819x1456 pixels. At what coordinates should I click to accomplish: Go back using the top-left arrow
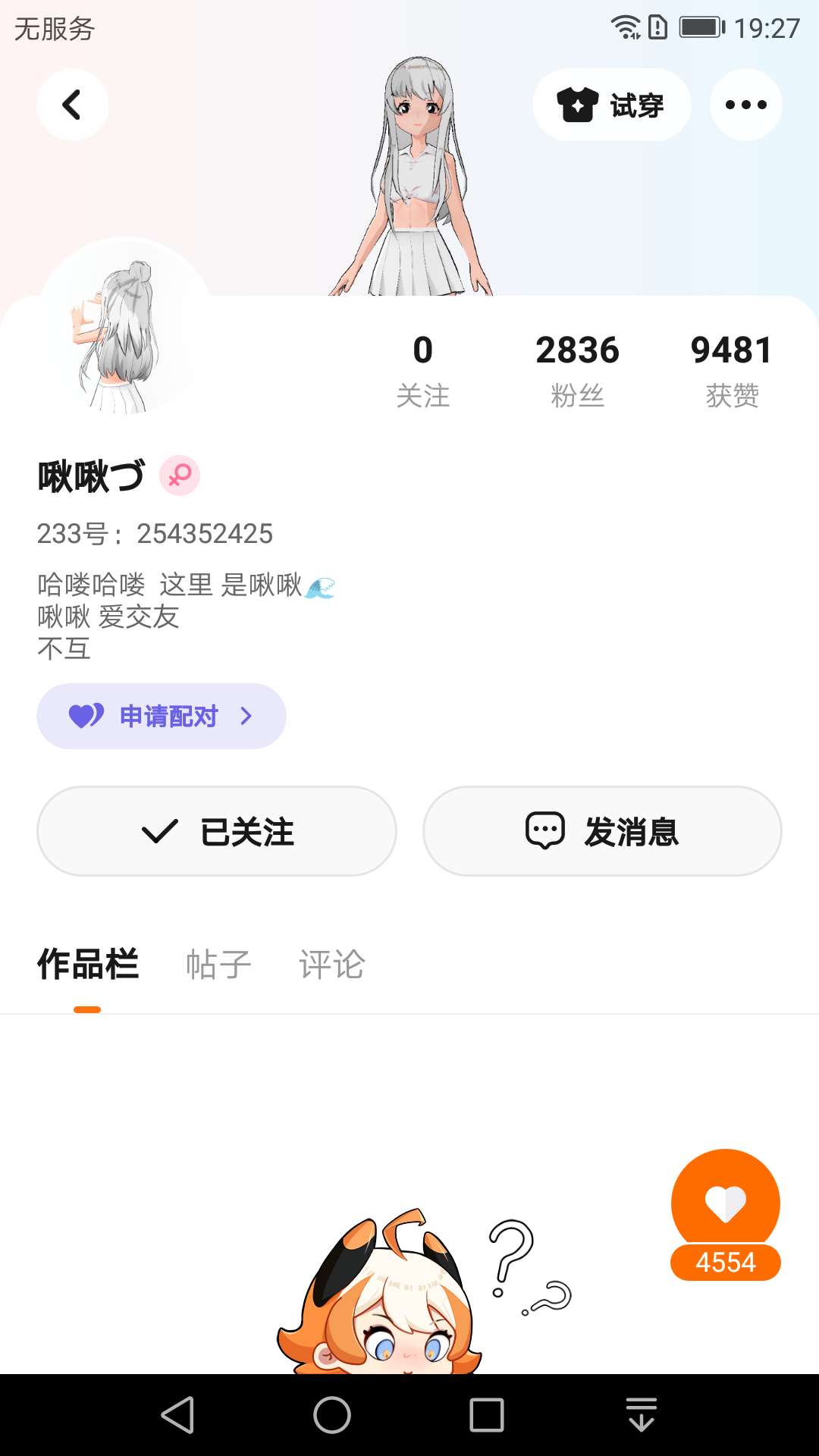click(x=72, y=105)
